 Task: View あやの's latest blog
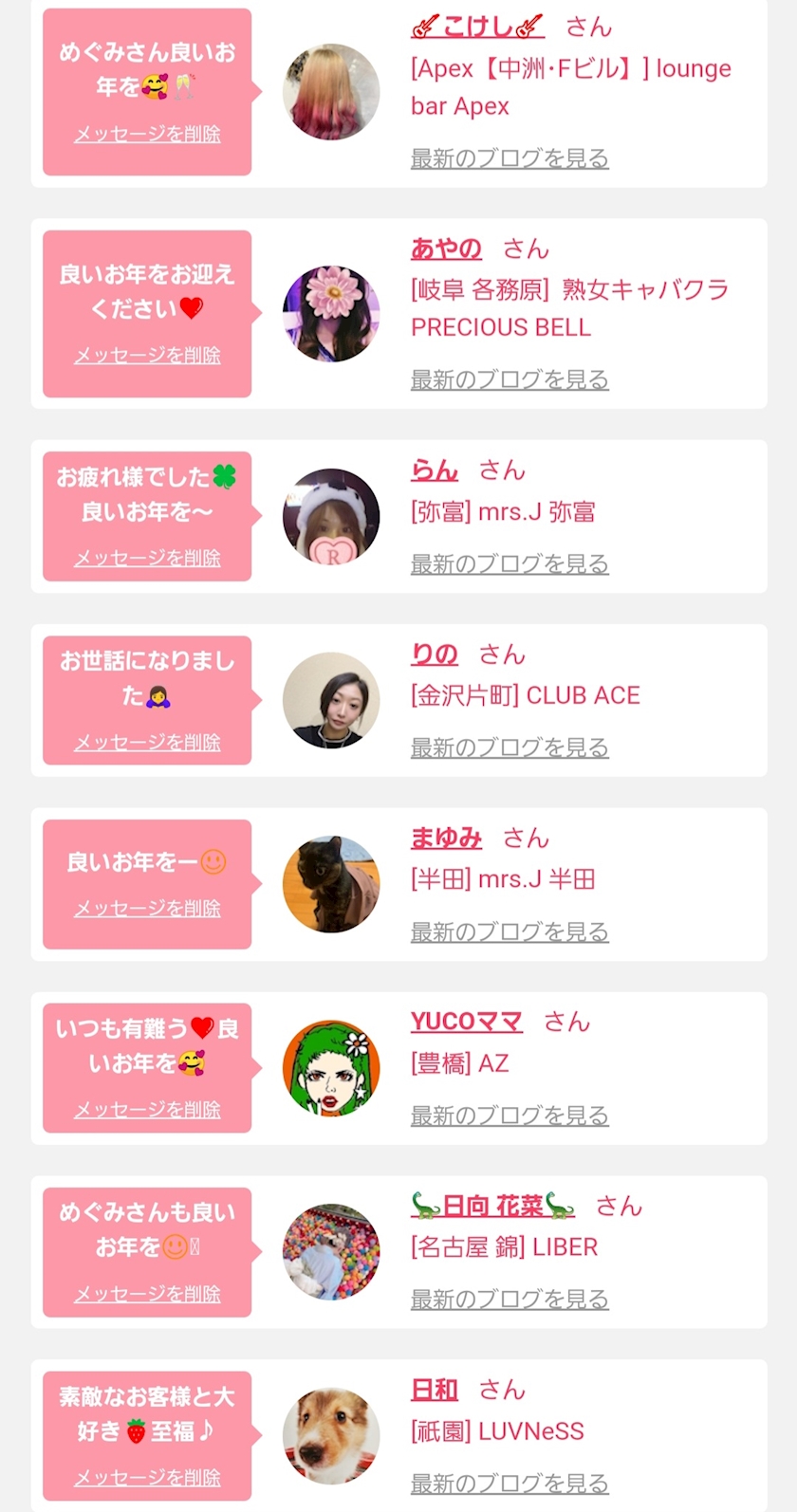click(x=510, y=379)
